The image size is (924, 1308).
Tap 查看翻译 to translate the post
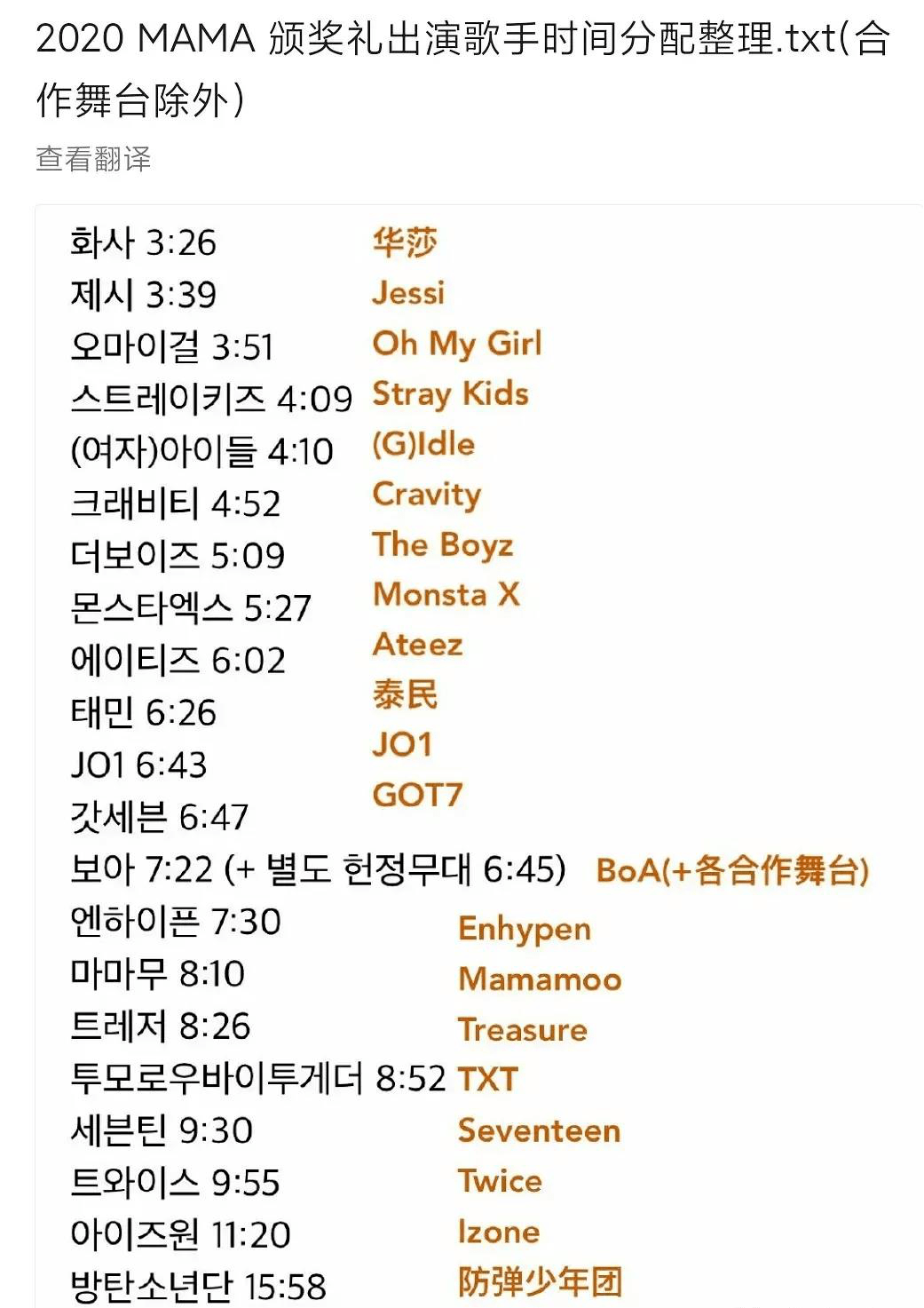click(93, 159)
